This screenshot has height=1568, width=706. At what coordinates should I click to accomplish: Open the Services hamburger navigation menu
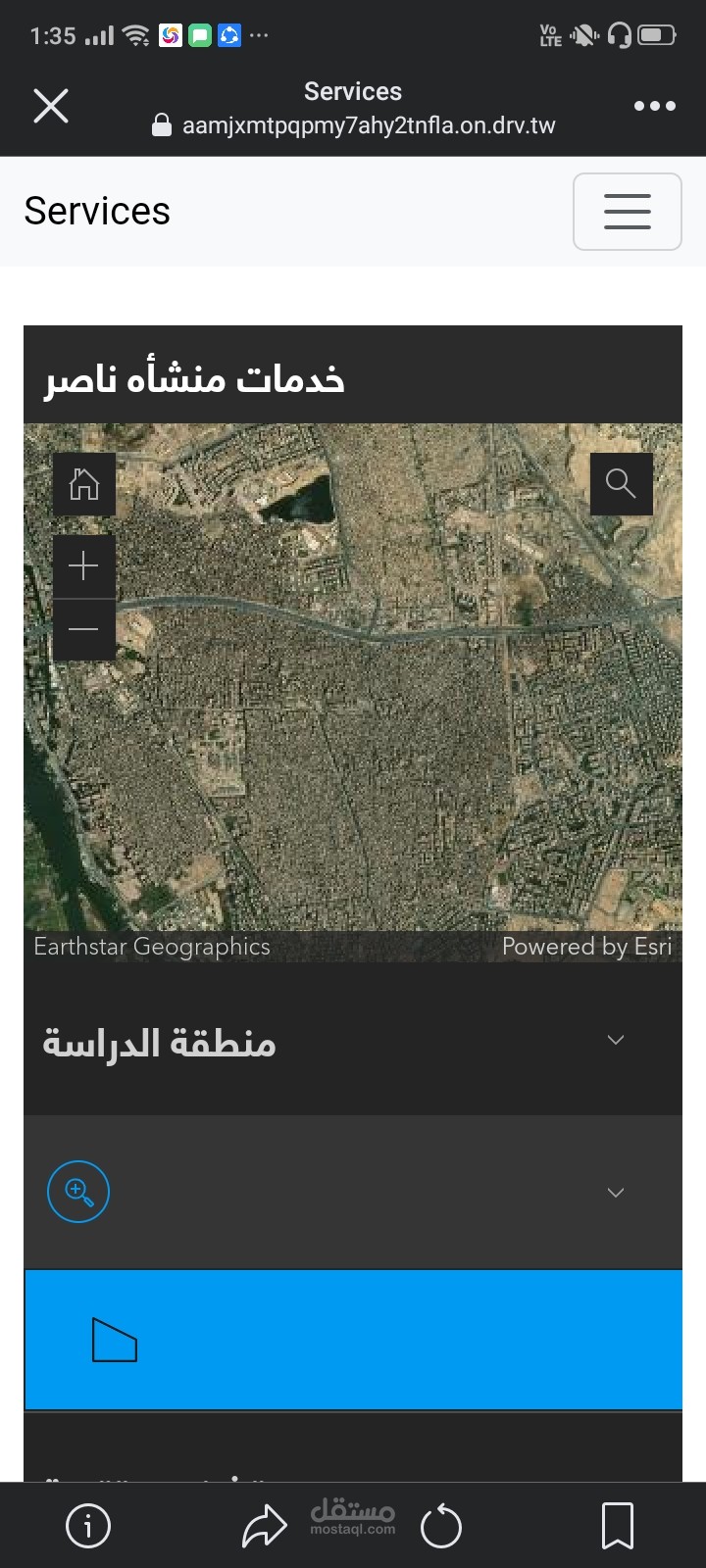tap(627, 212)
